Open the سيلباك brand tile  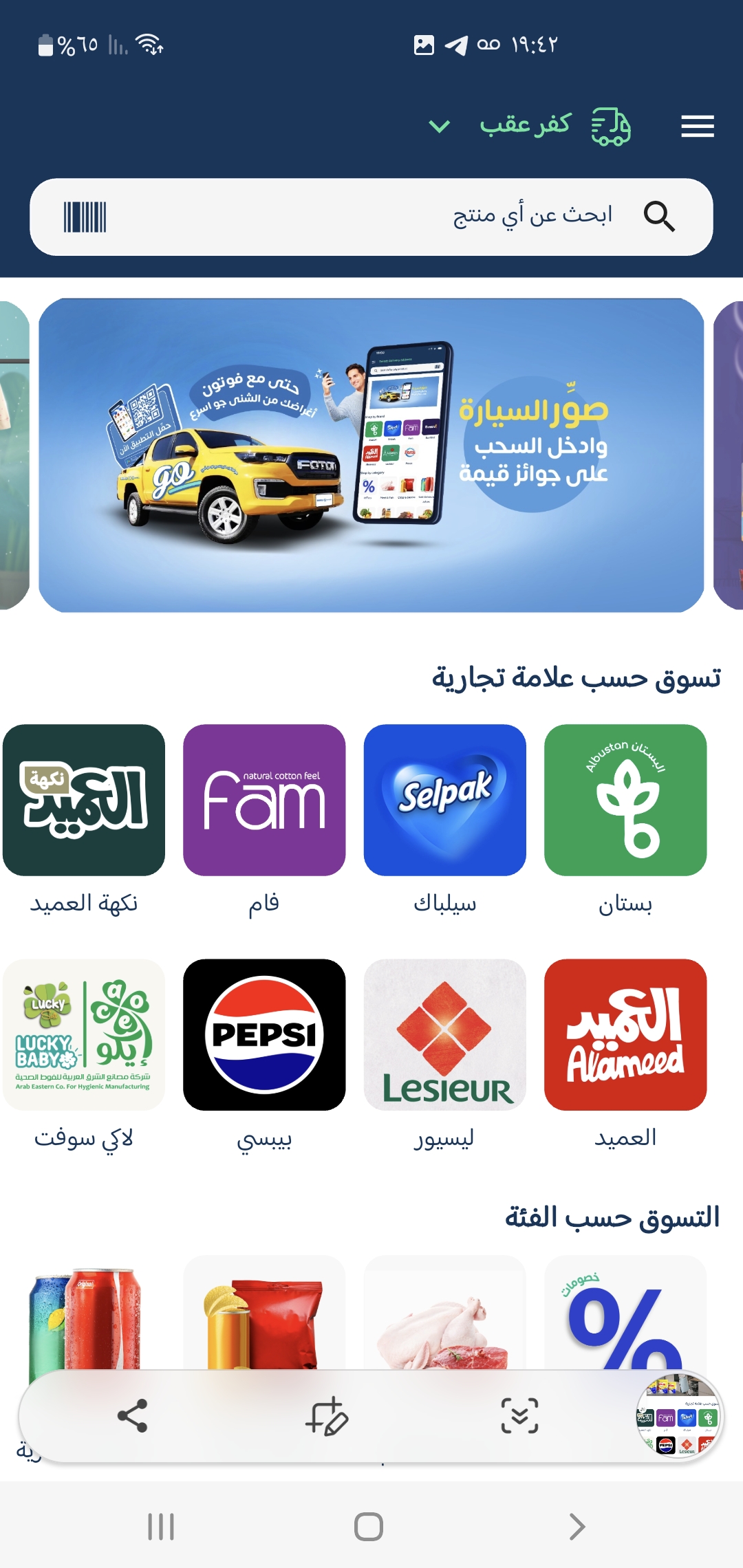(444, 800)
